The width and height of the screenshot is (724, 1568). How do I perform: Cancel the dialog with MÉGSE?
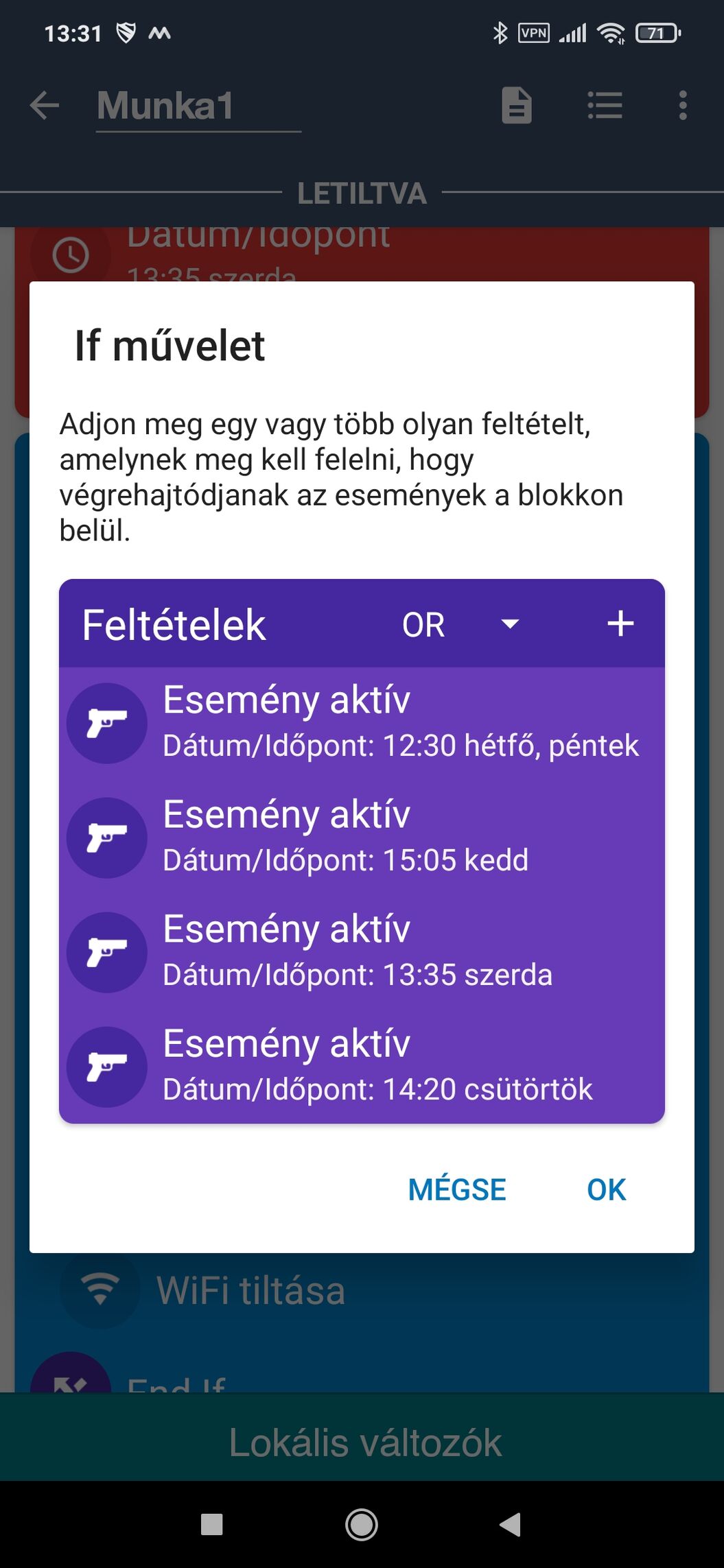click(457, 1189)
